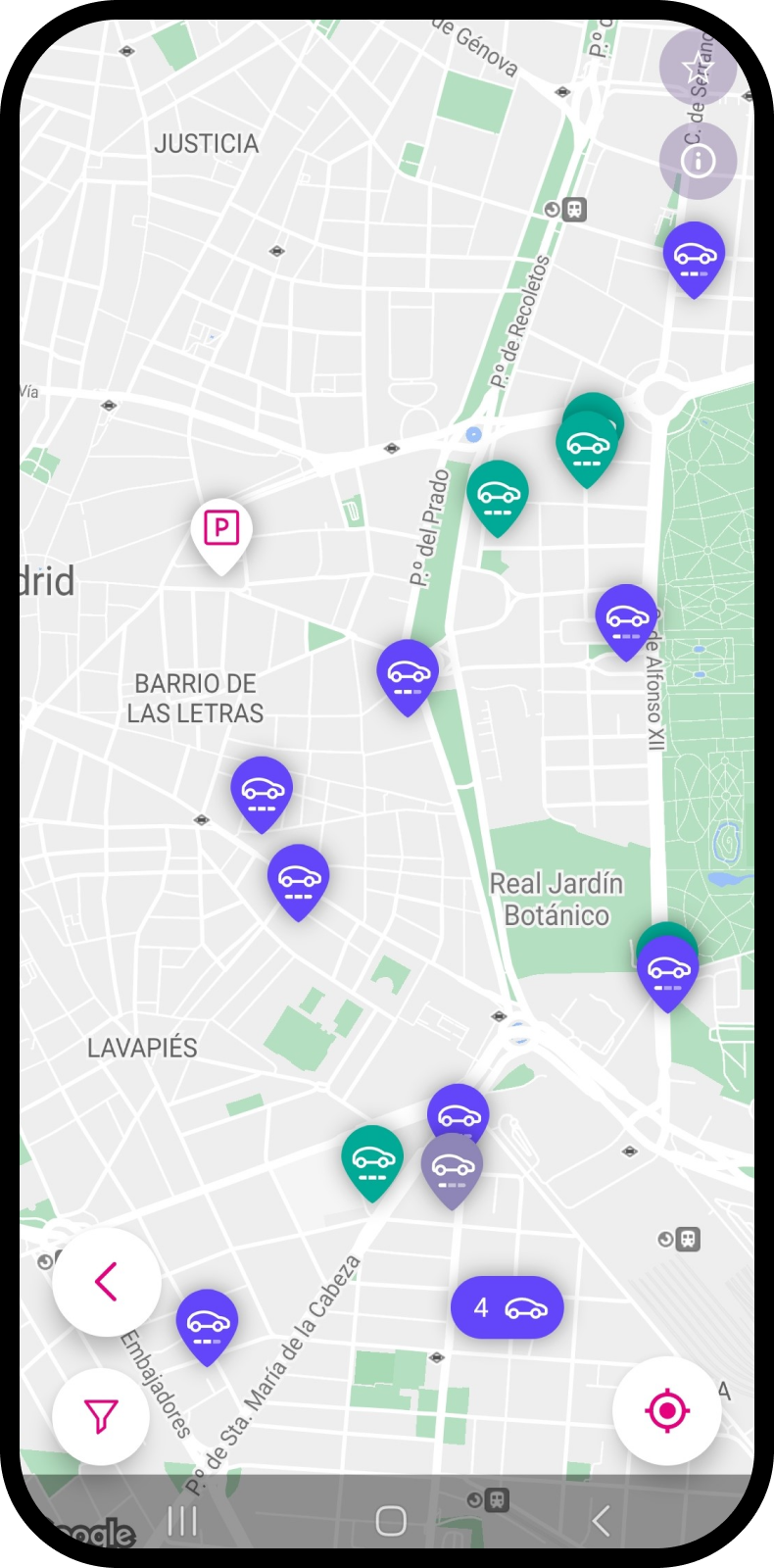Screen dimensions: 774x1568
Task: Center map on my location
Action: point(667,1410)
